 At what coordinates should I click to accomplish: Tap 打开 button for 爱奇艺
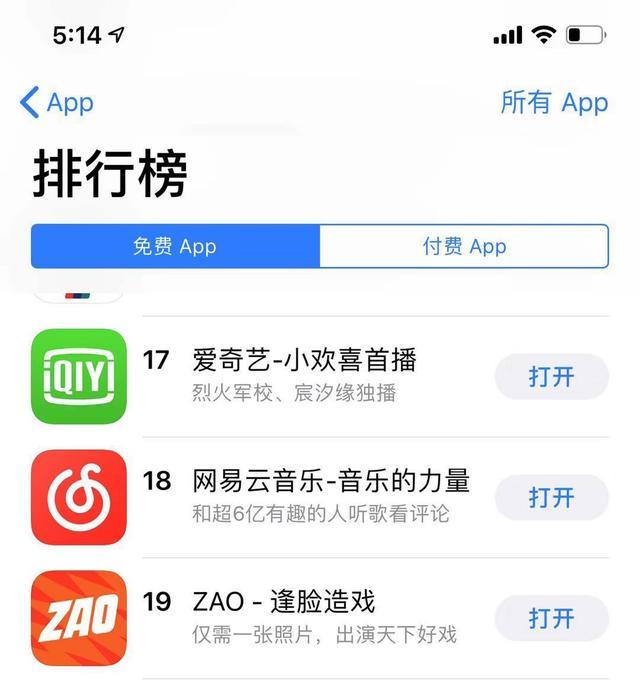pyautogui.click(x=551, y=376)
